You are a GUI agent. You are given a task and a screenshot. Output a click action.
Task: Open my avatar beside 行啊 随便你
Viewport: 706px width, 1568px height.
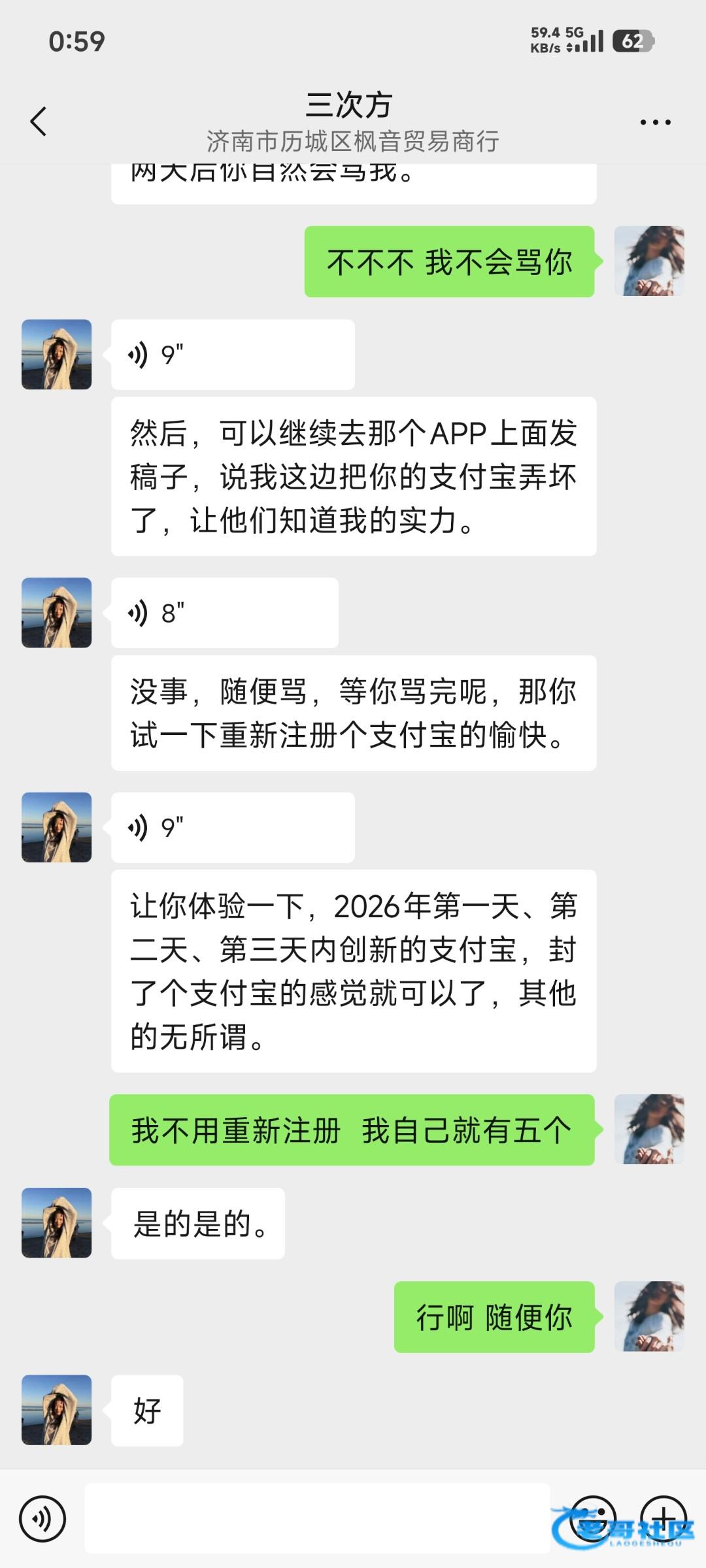click(x=649, y=1316)
